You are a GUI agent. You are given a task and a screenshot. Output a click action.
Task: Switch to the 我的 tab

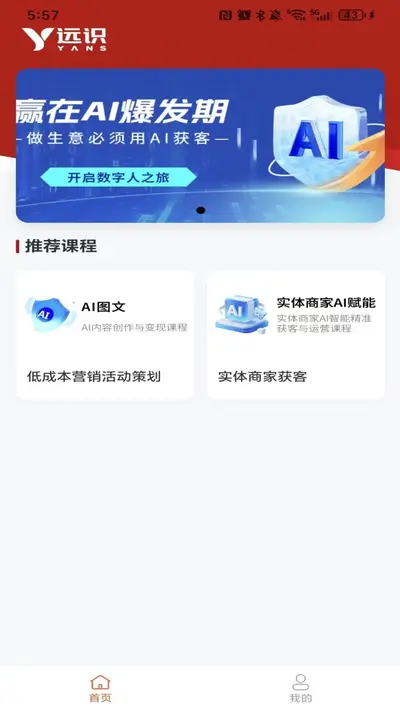[301, 688]
